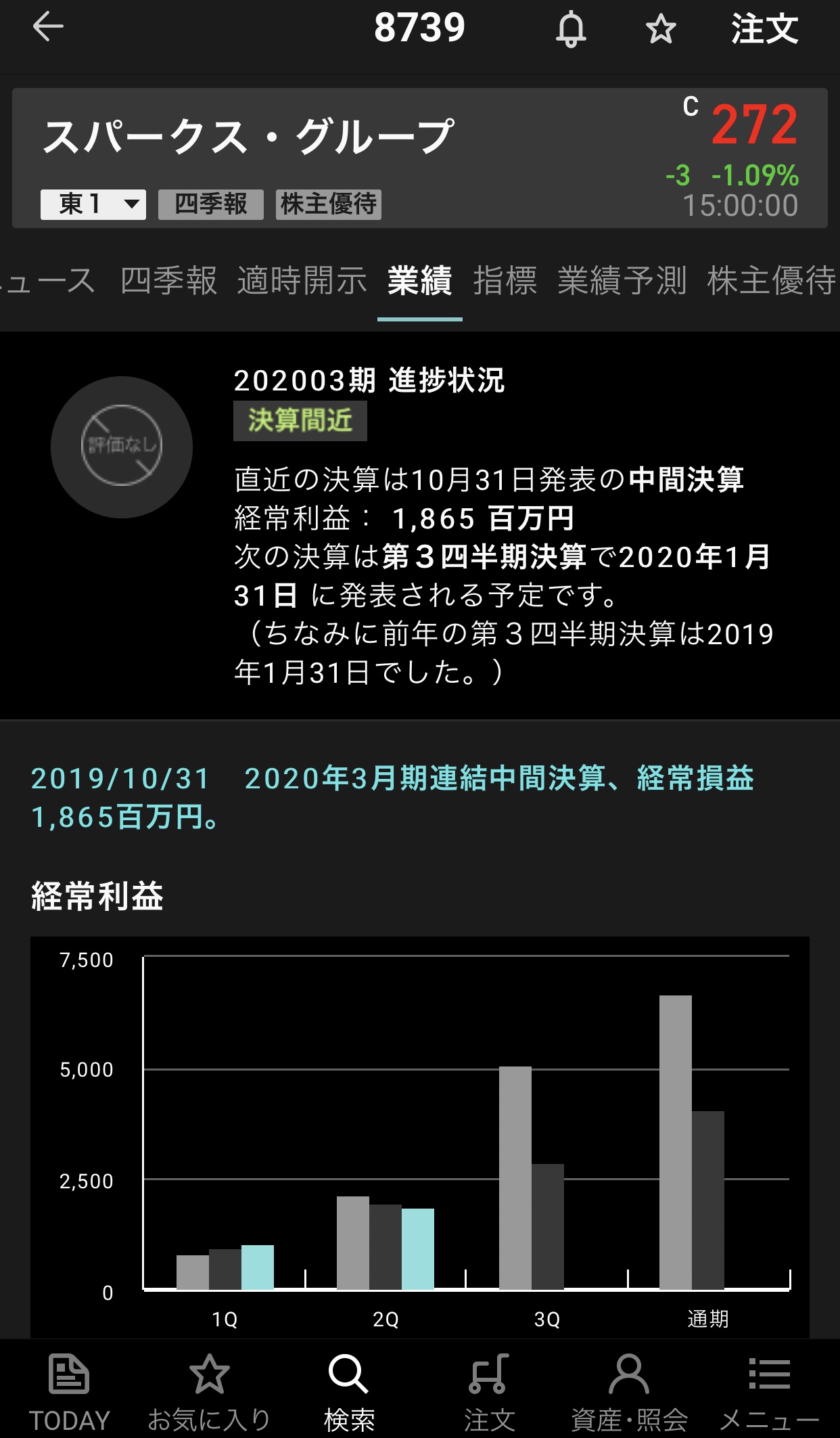Tap the 株主優待 chip under the company name
The width and height of the screenshot is (840, 1438).
point(329,204)
